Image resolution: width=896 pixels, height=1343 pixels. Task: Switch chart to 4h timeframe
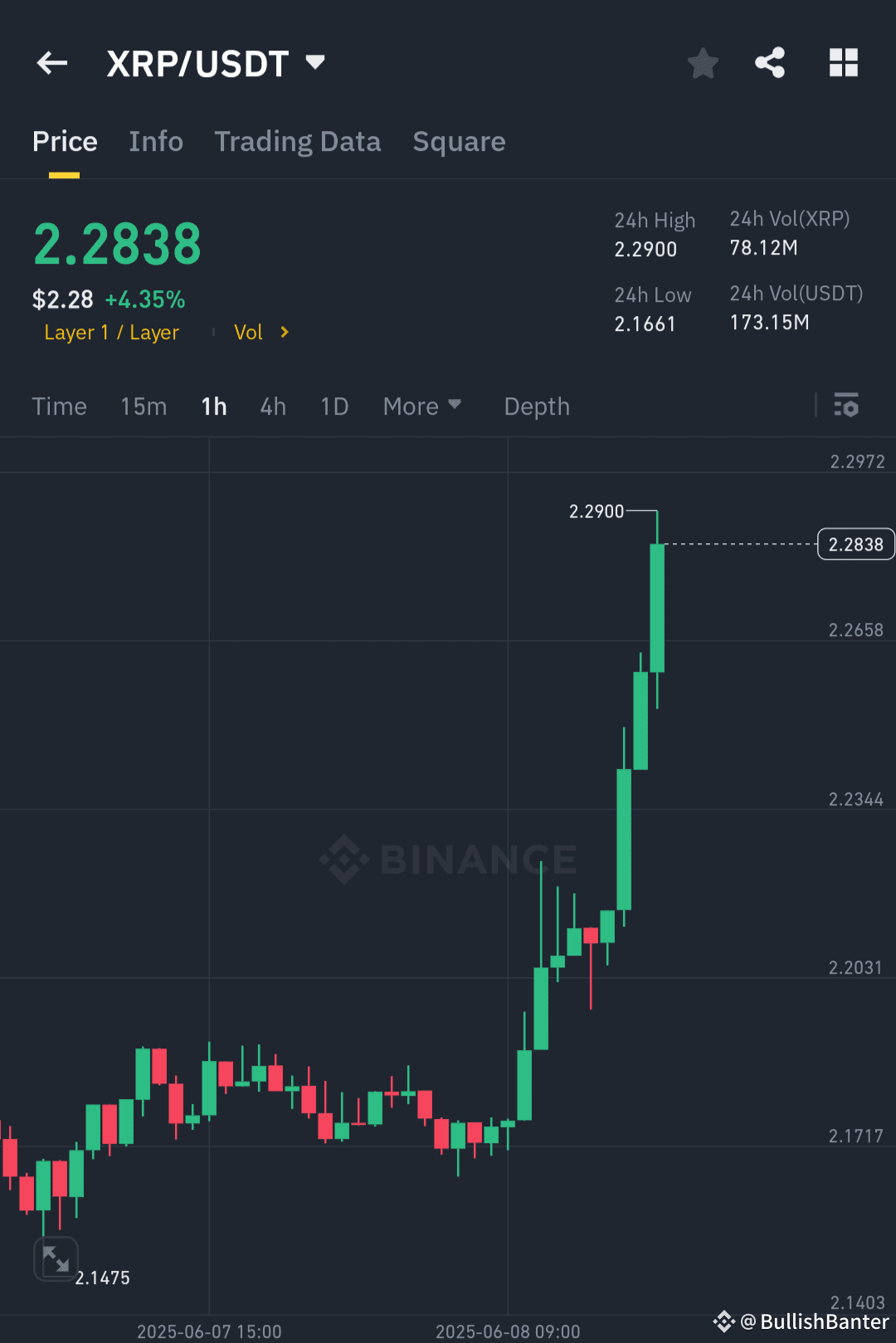tap(272, 406)
